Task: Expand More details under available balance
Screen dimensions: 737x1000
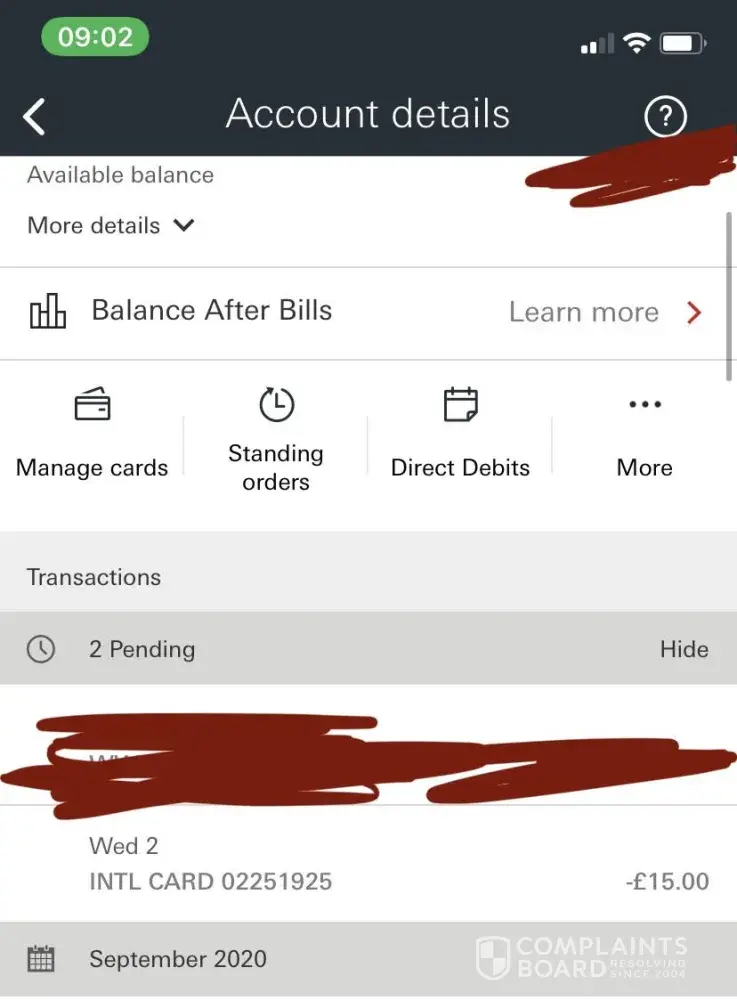Action: coord(110,226)
